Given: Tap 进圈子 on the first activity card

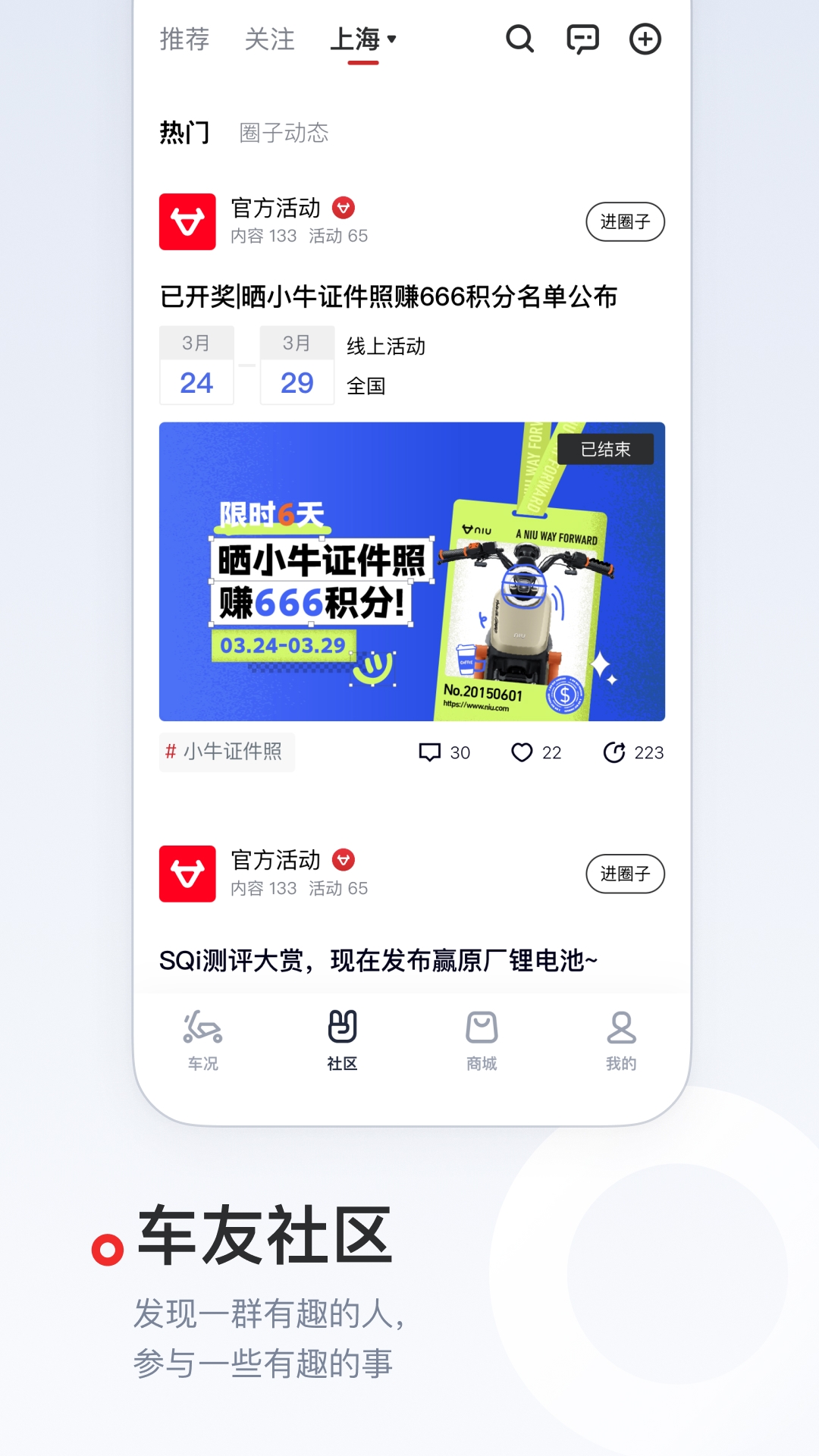Looking at the screenshot, I should [625, 221].
